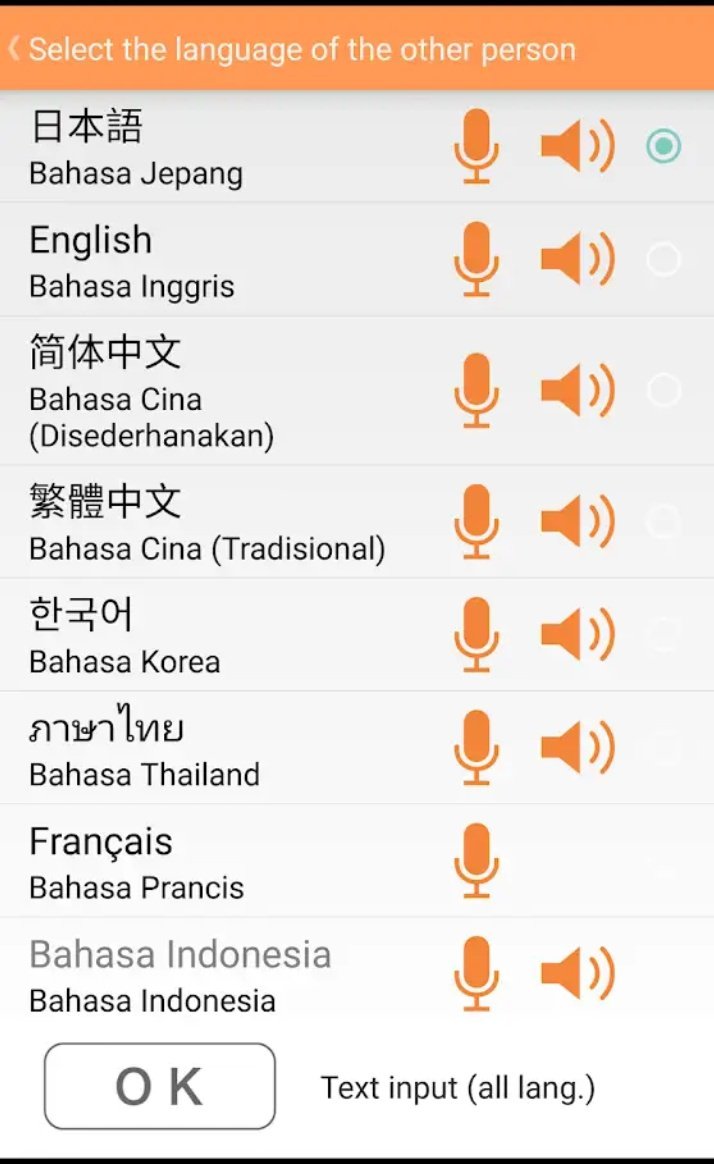
Task: Select the Bahasa Jepang radio button
Action: (664, 146)
